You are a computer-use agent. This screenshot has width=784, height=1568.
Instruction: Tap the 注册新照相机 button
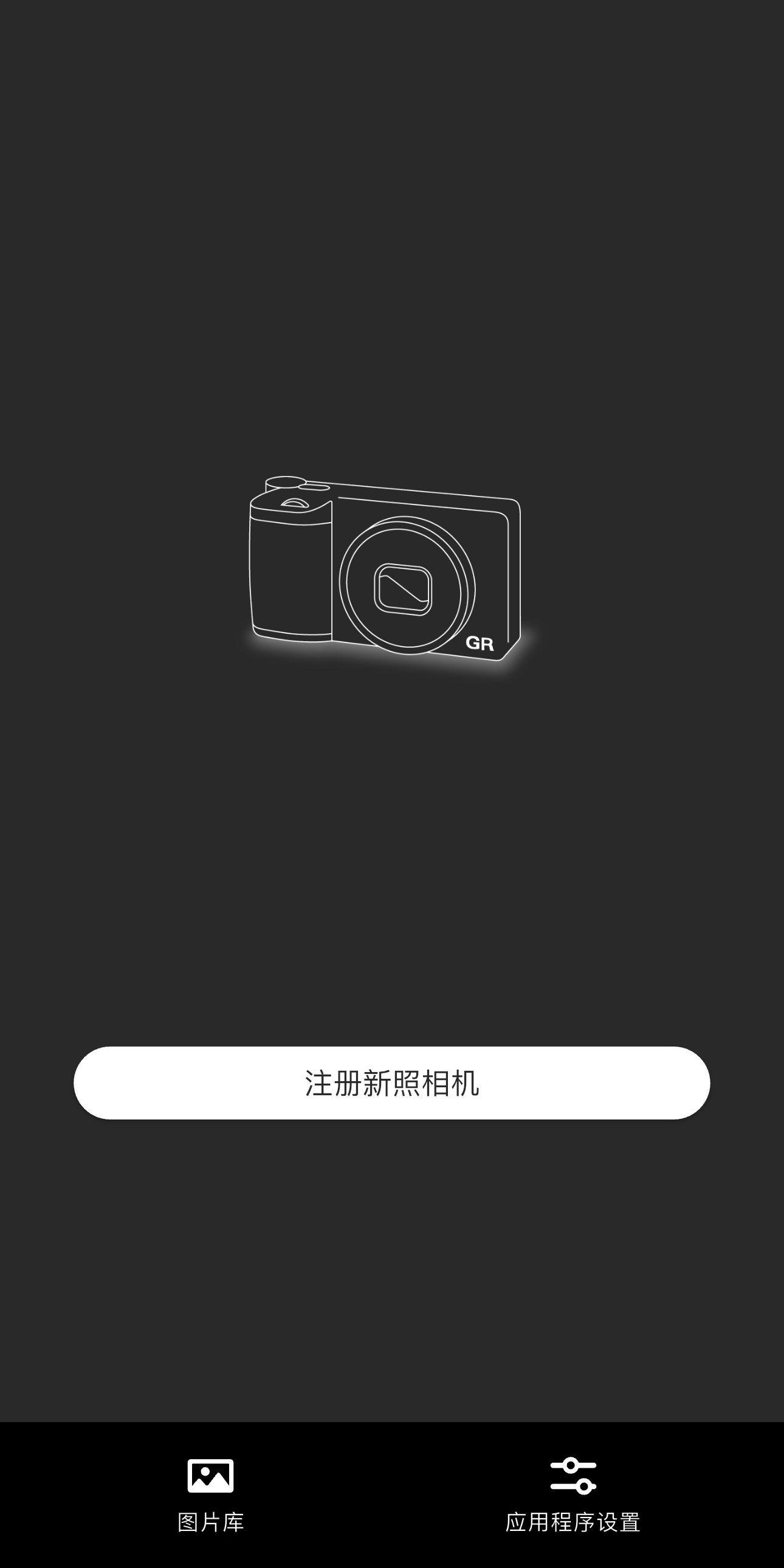coord(391,1082)
